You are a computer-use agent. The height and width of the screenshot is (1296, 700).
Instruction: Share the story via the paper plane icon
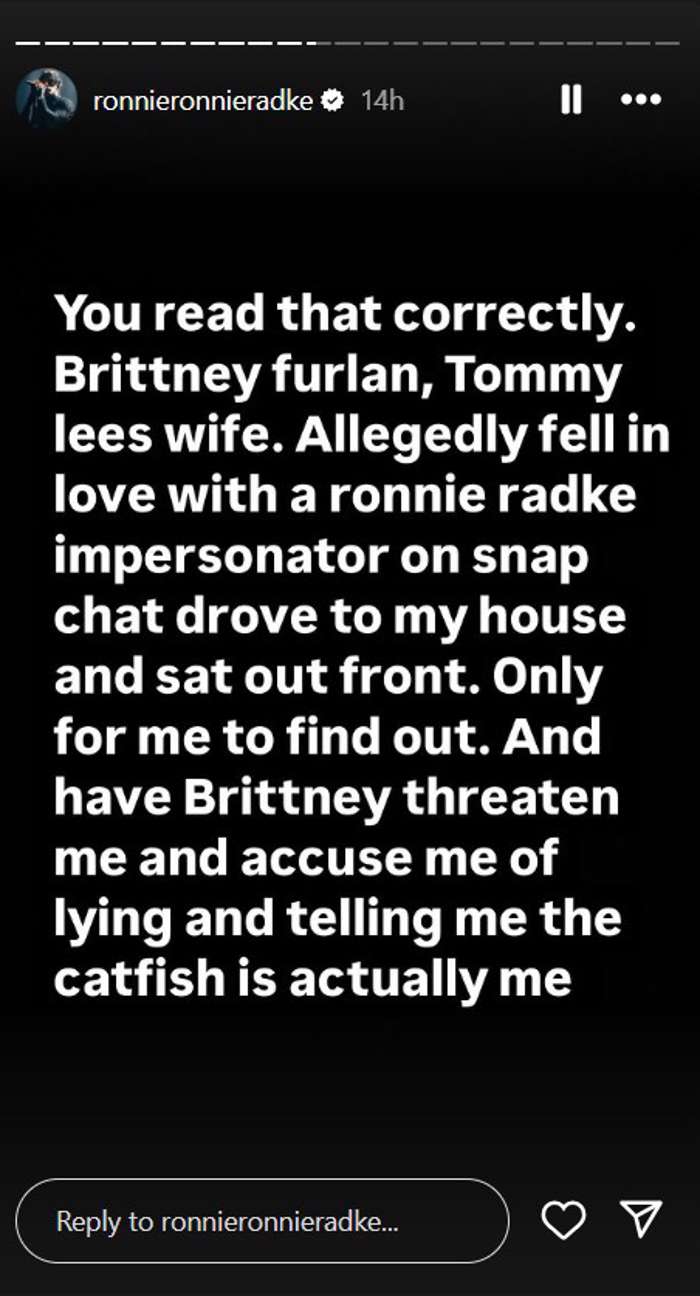641,1219
